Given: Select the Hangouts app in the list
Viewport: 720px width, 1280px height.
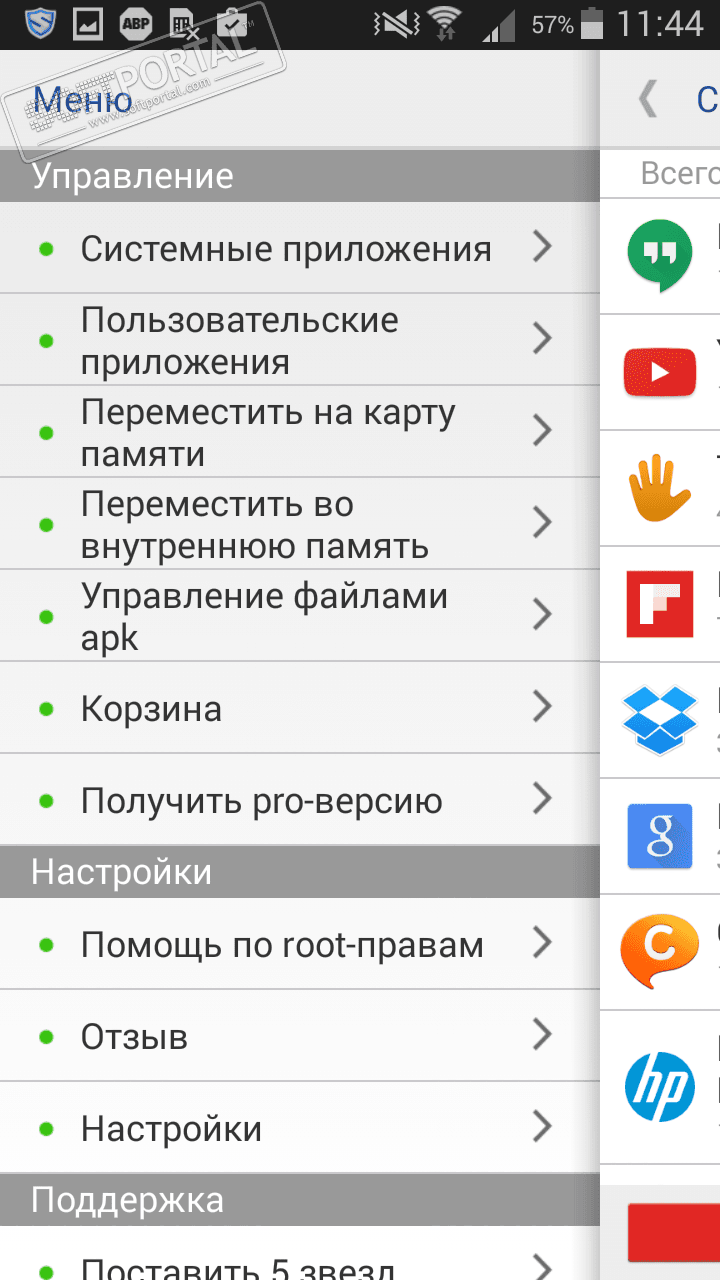Looking at the screenshot, I should (660, 256).
